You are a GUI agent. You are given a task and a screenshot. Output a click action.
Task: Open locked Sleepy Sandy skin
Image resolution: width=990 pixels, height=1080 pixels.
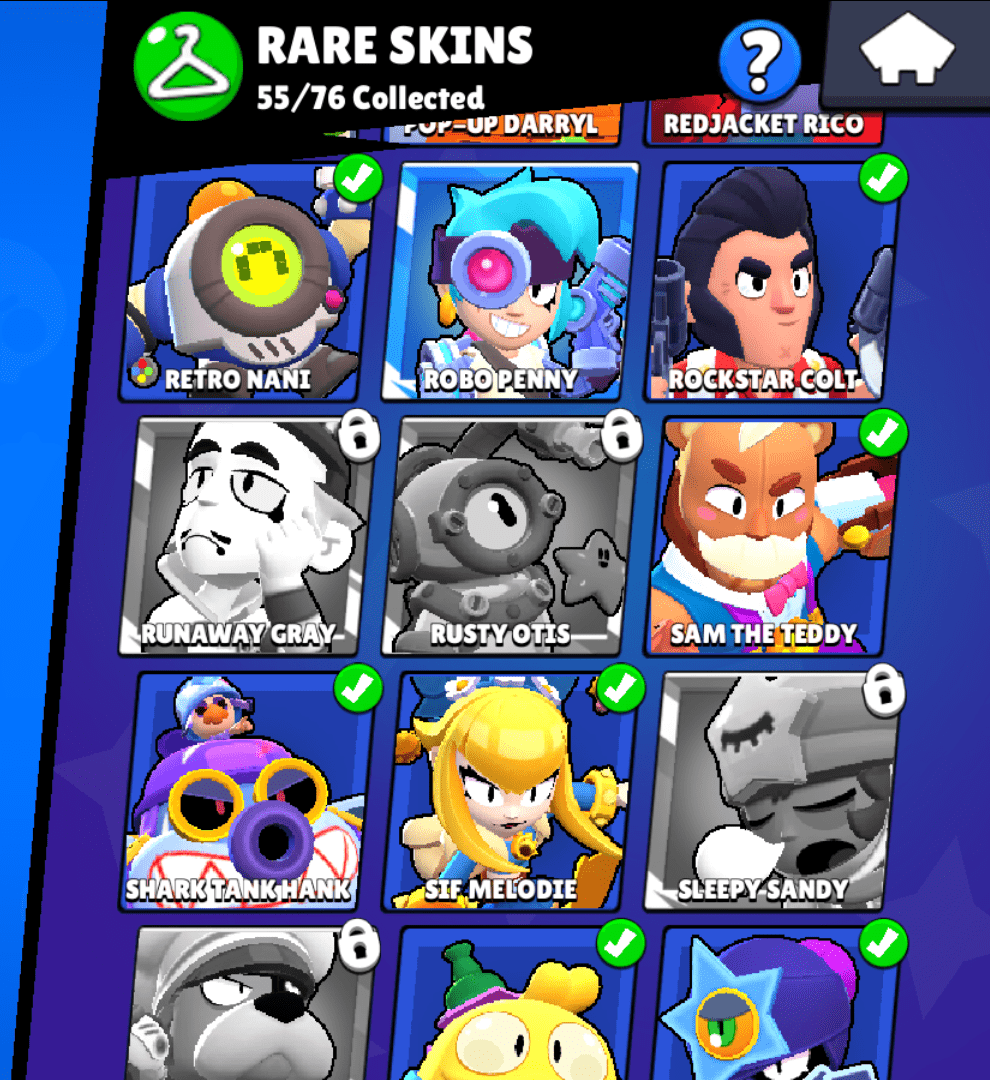(773, 792)
